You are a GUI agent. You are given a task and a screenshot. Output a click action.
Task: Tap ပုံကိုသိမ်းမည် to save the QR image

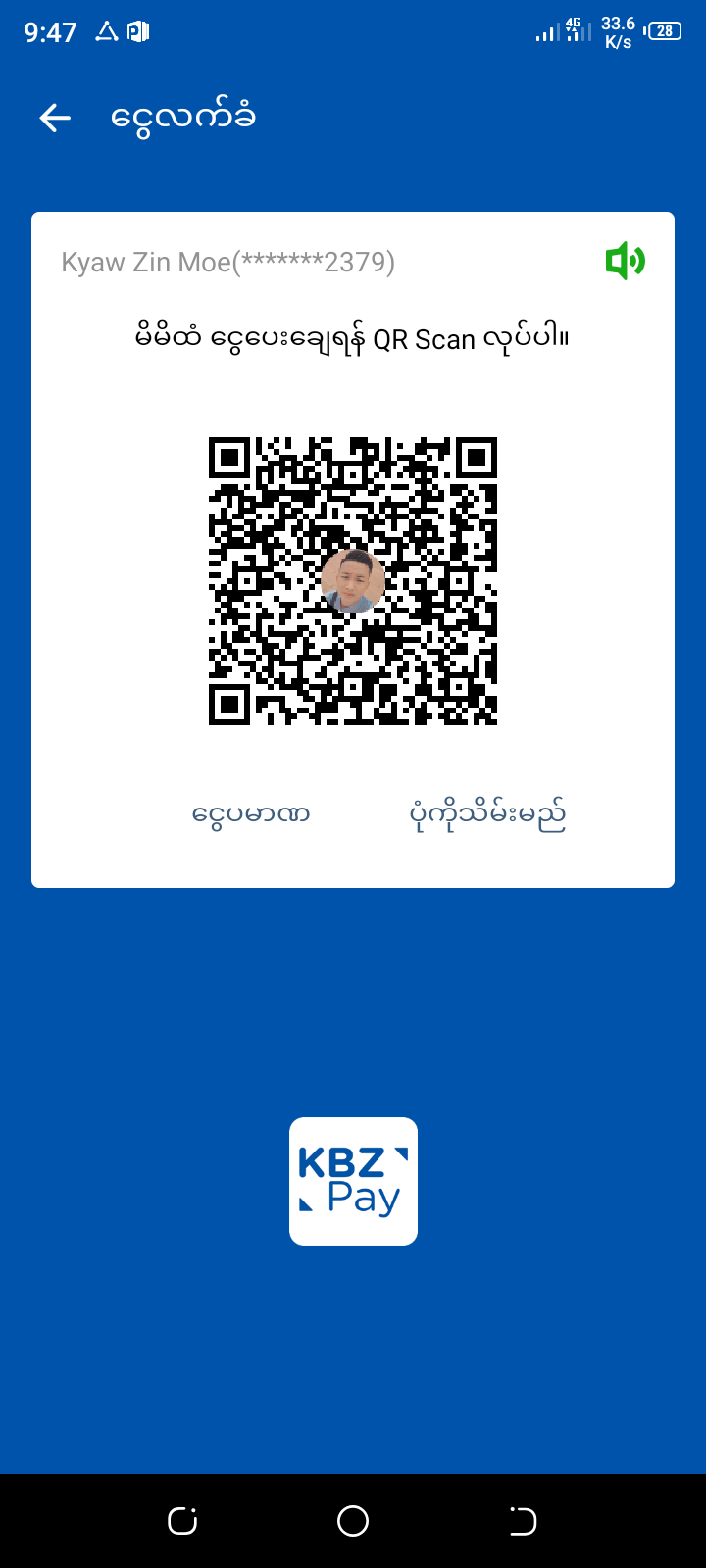(487, 814)
